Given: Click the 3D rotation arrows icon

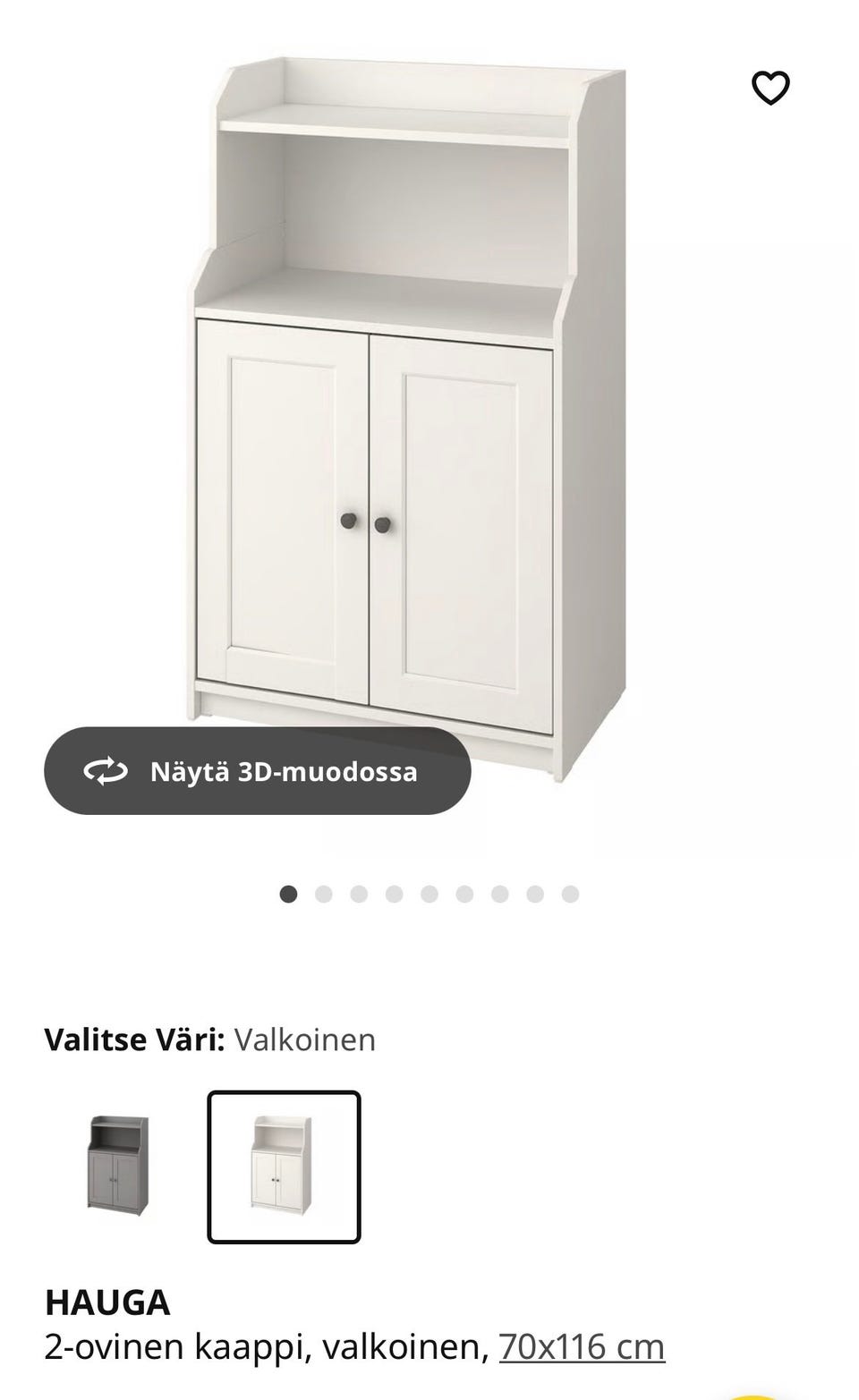Looking at the screenshot, I should click(x=106, y=771).
